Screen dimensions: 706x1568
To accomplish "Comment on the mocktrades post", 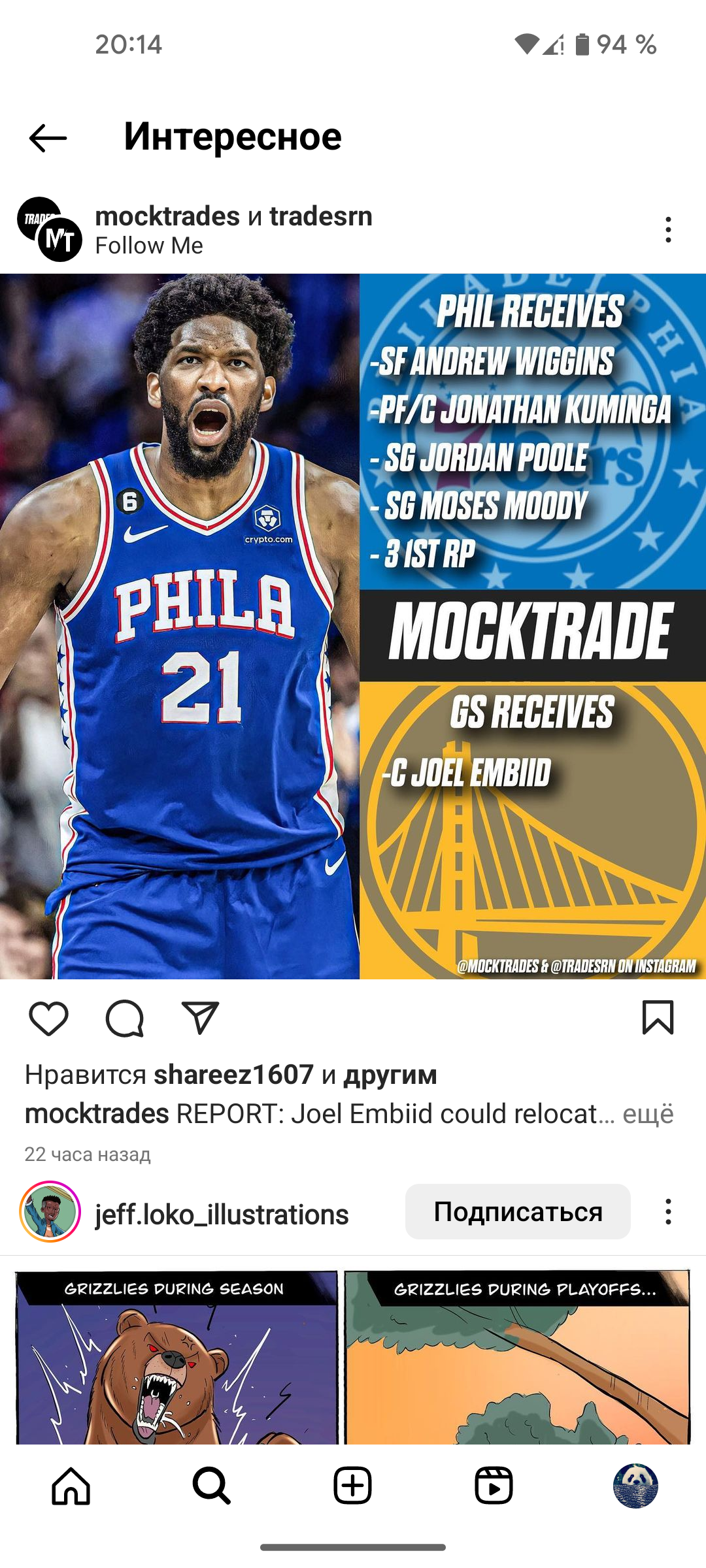I will 124,1018.
